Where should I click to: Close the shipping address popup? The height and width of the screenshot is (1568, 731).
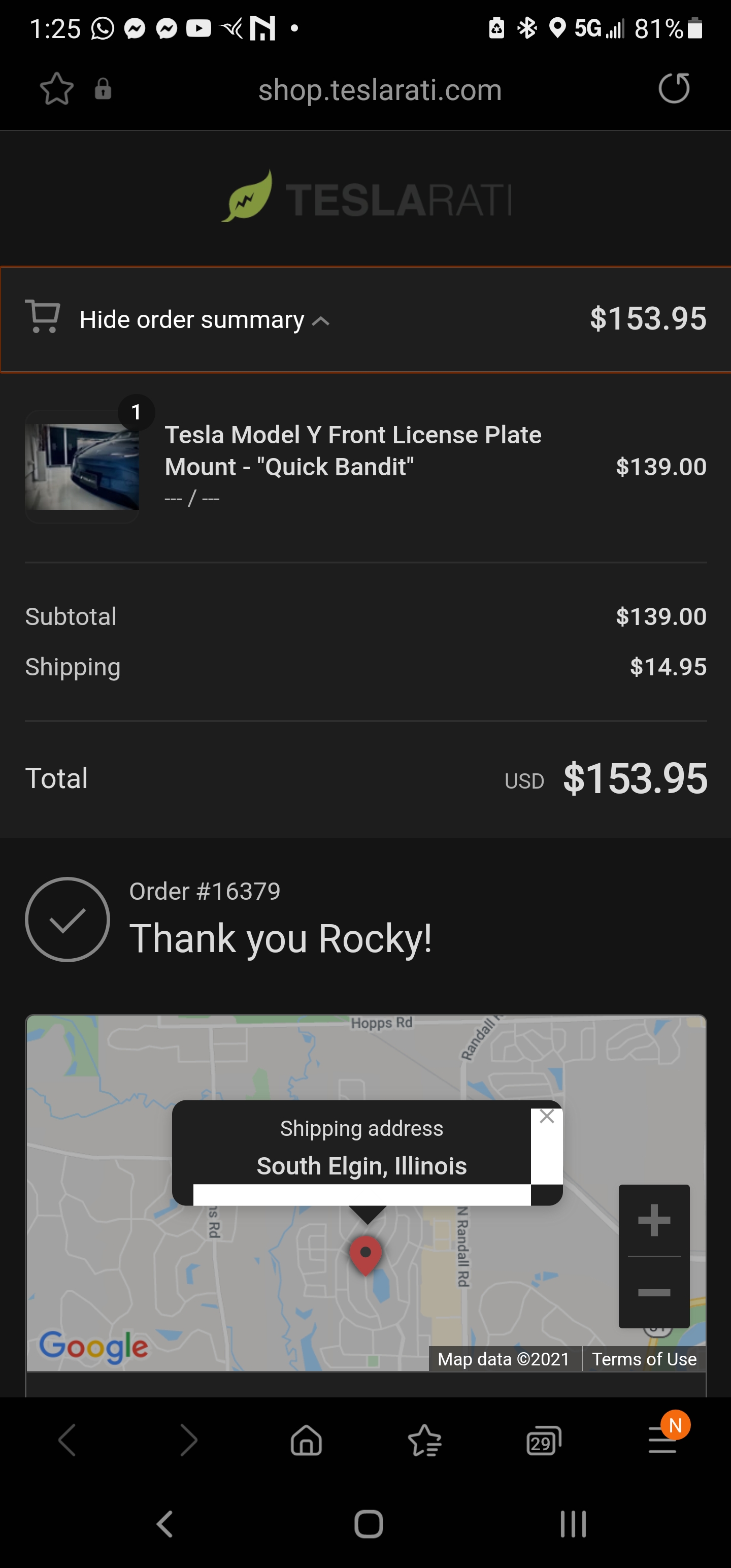coord(547,1116)
